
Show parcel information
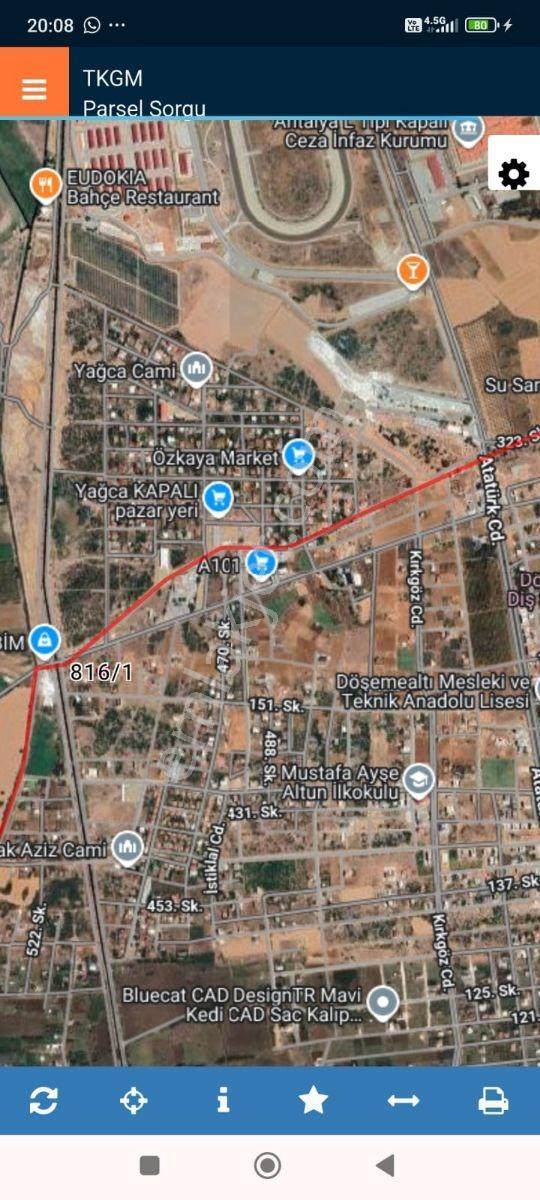point(223,1101)
